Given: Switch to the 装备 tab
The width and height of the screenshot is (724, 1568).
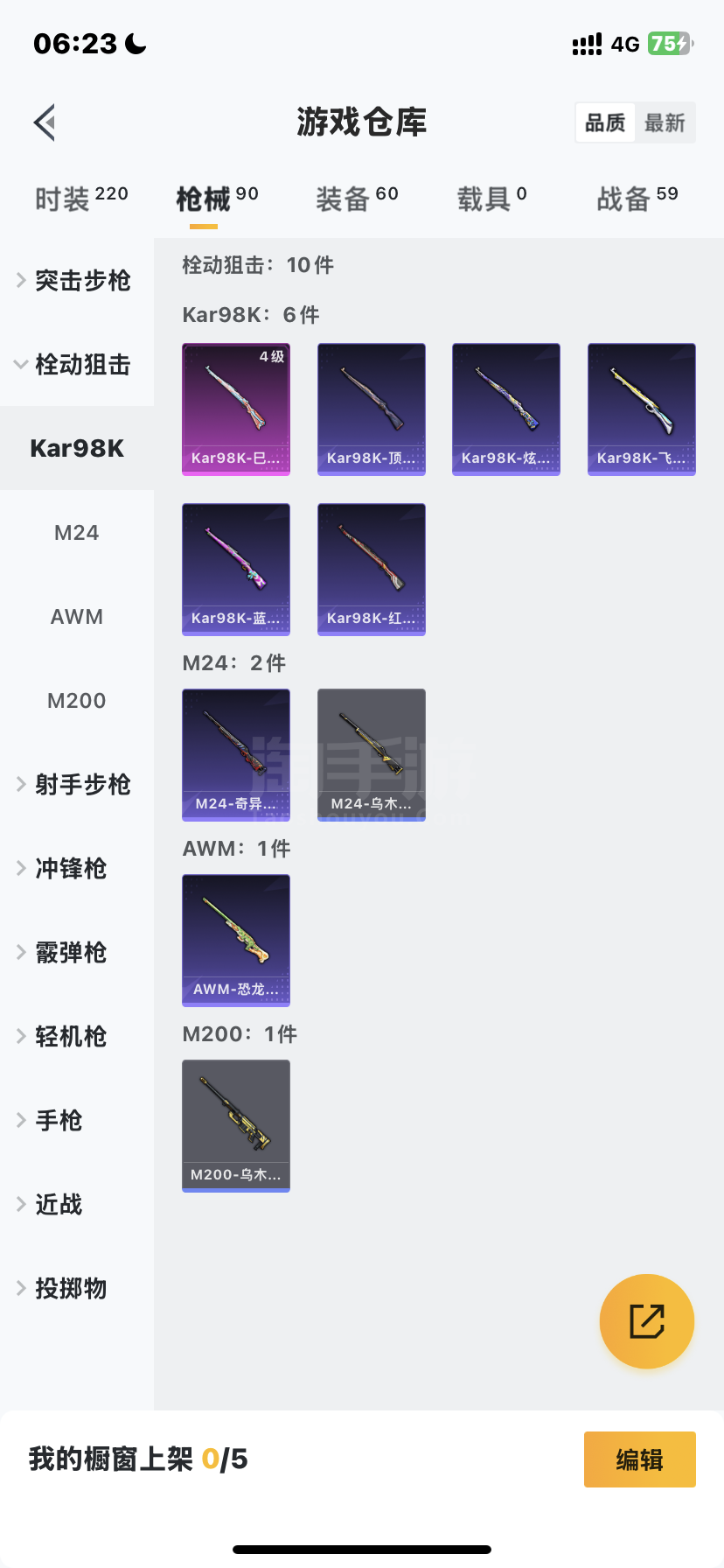Looking at the screenshot, I should pos(357,199).
